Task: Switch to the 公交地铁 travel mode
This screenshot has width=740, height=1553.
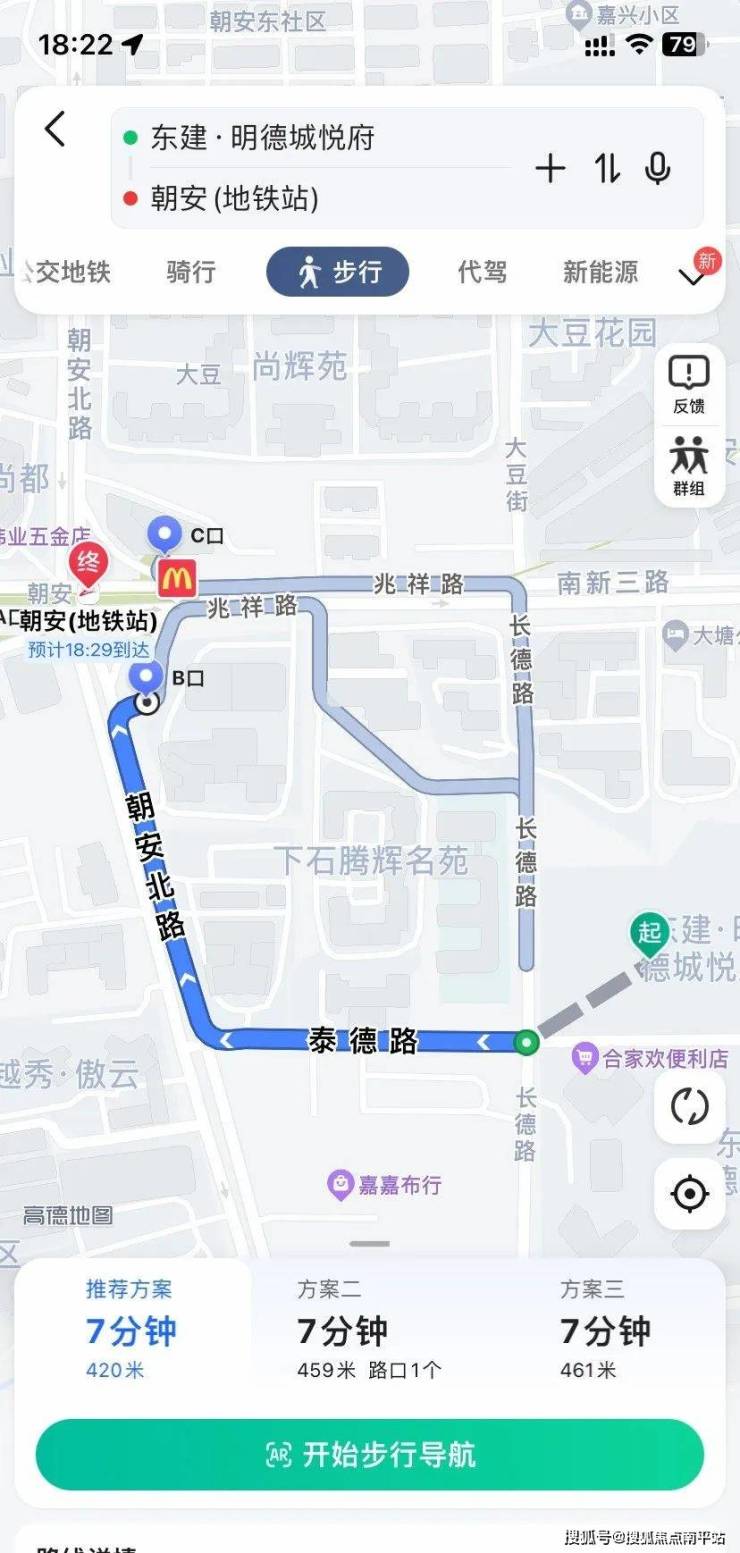Action: [69, 272]
